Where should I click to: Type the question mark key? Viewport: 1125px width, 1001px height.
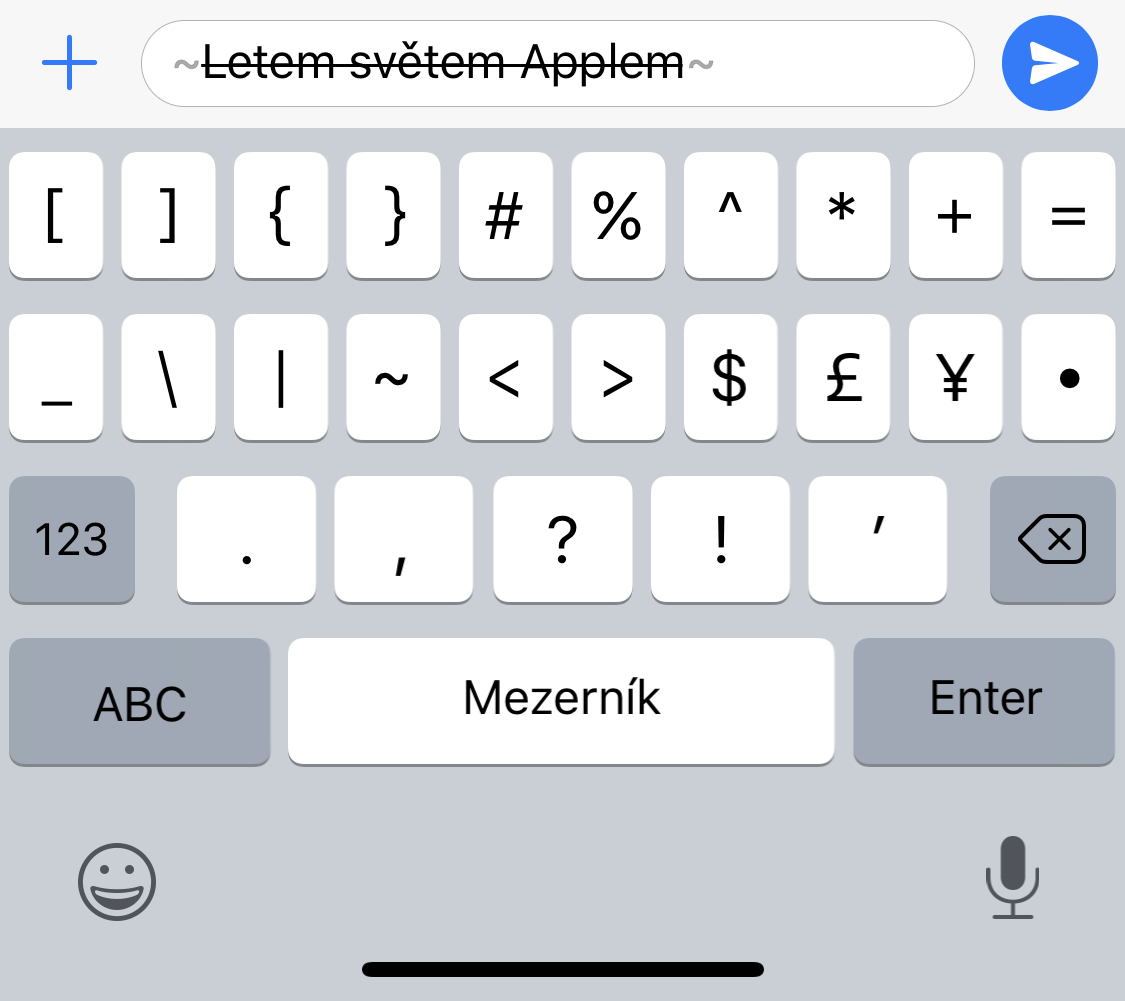click(x=562, y=540)
